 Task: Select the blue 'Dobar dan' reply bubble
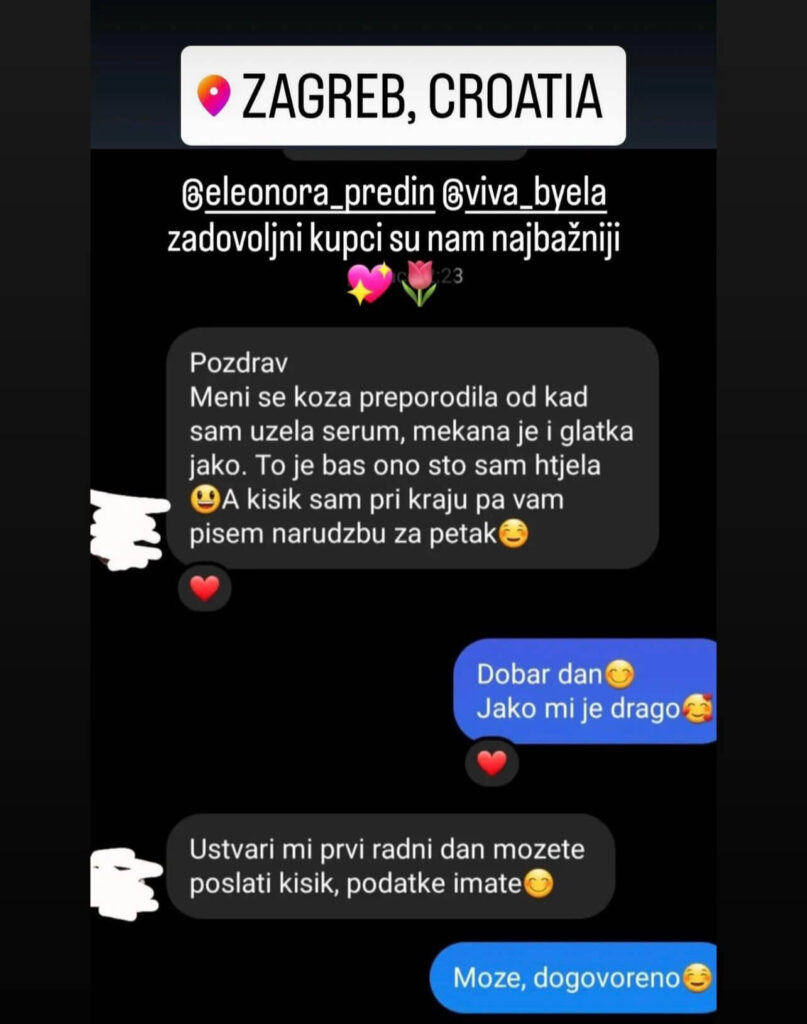pos(587,690)
